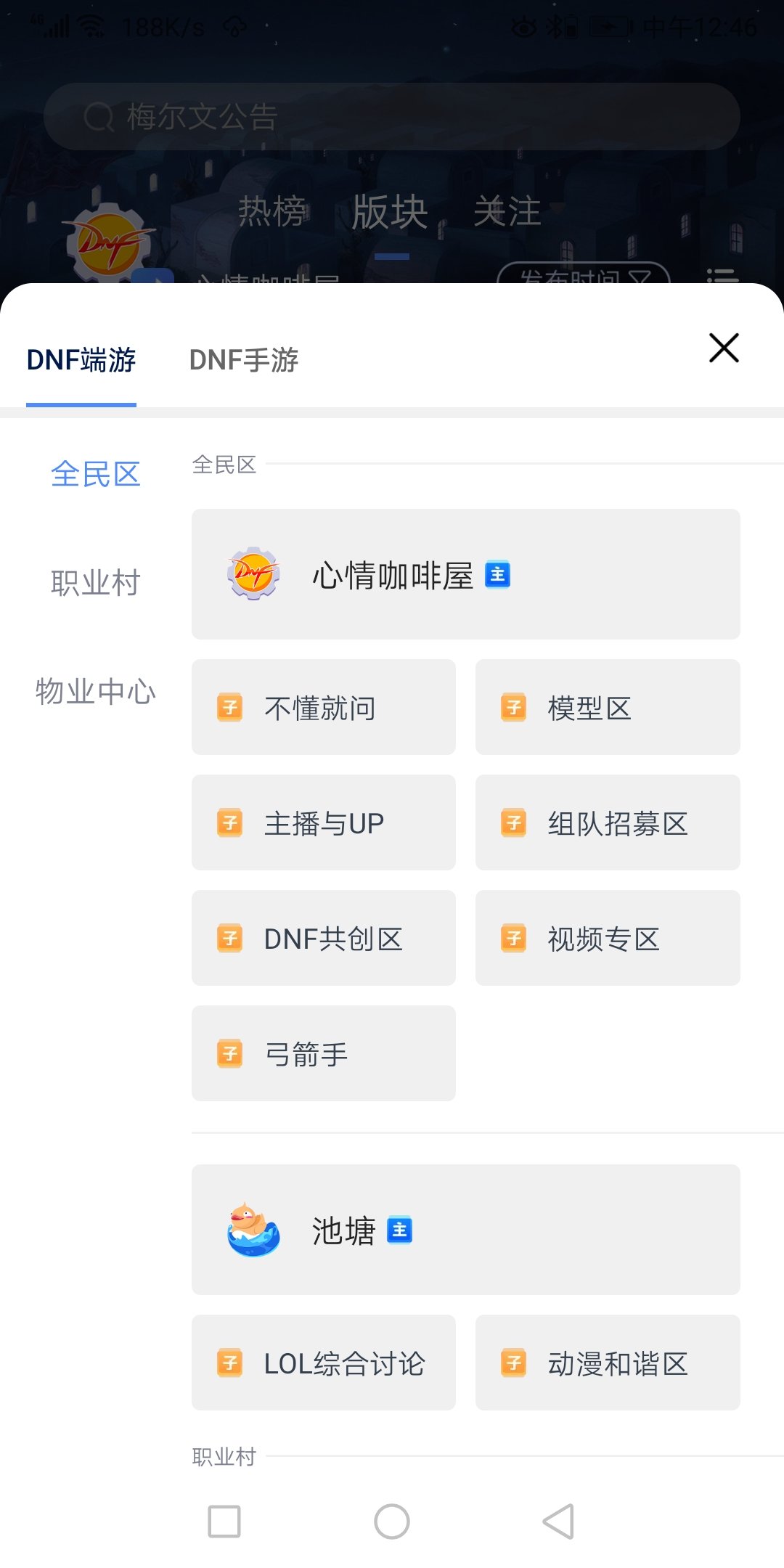Select the DNF端游 tab

coord(81,360)
